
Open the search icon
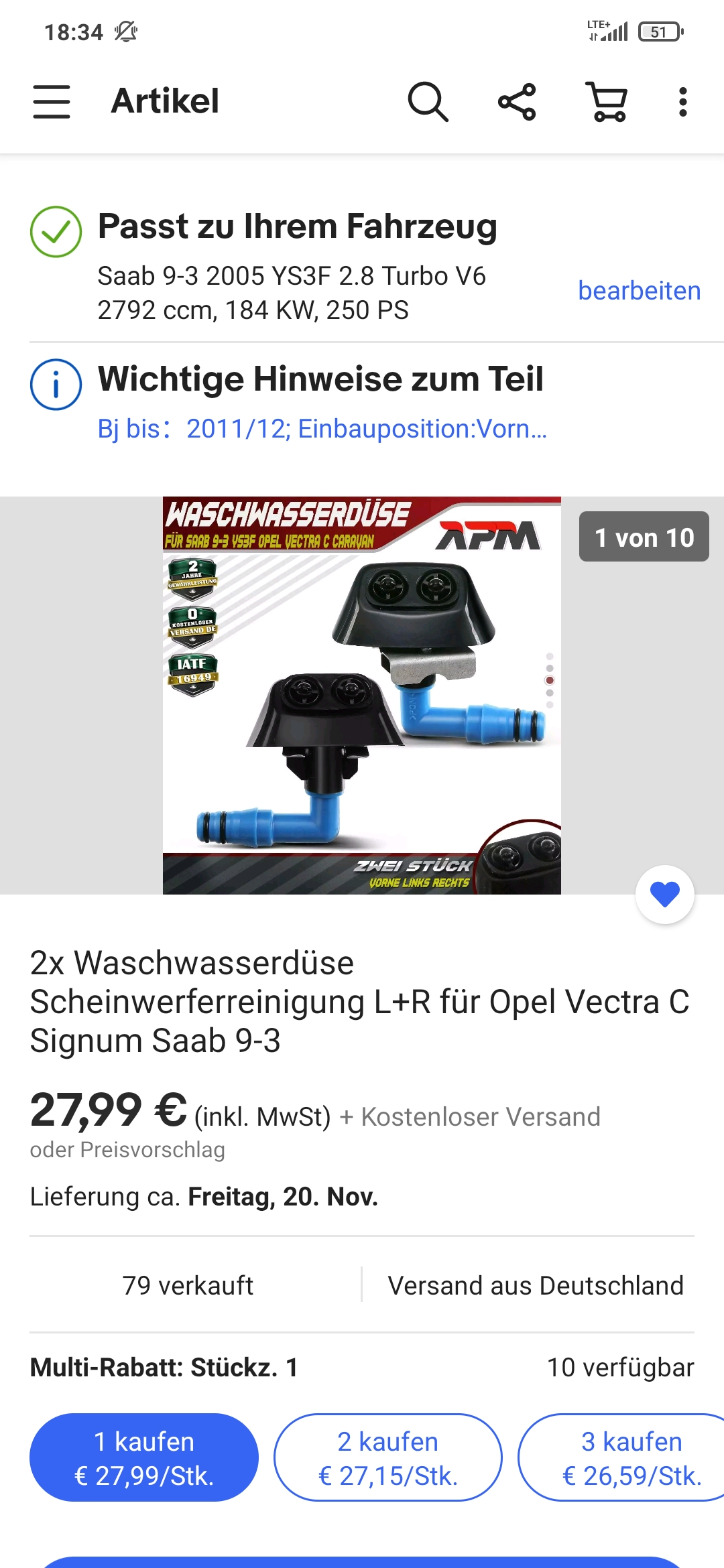click(x=428, y=102)
